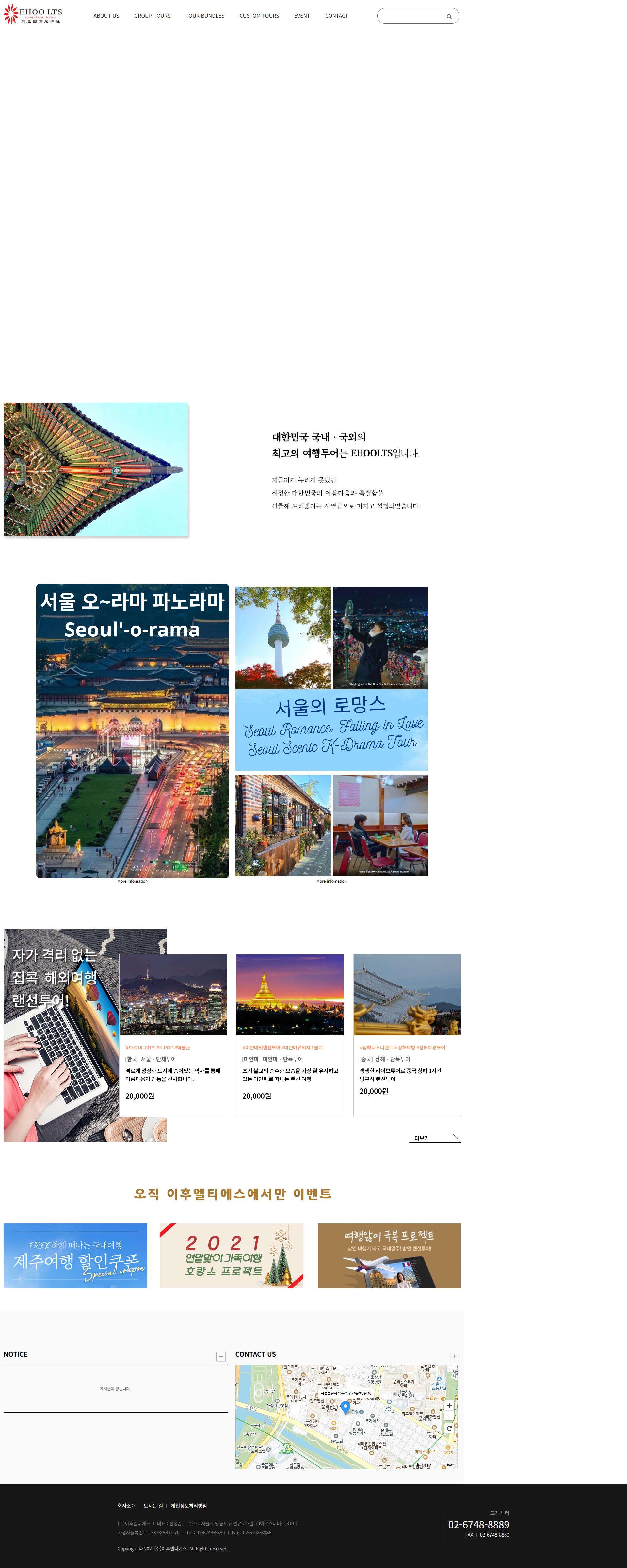Open 여행앓이 극복 프로젝트 event banner
The image size is (627, 1568).
(389, 1255)
